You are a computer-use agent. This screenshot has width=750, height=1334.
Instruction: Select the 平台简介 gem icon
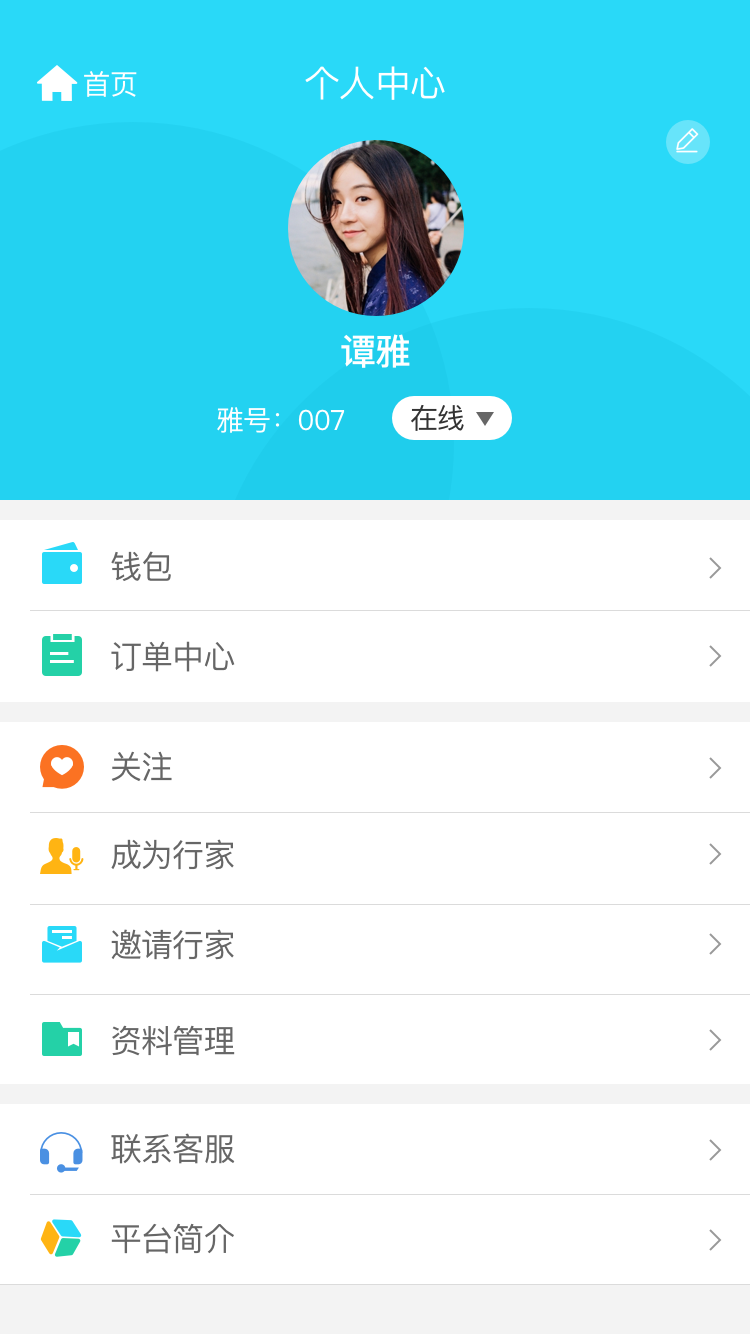(61, 1240)
